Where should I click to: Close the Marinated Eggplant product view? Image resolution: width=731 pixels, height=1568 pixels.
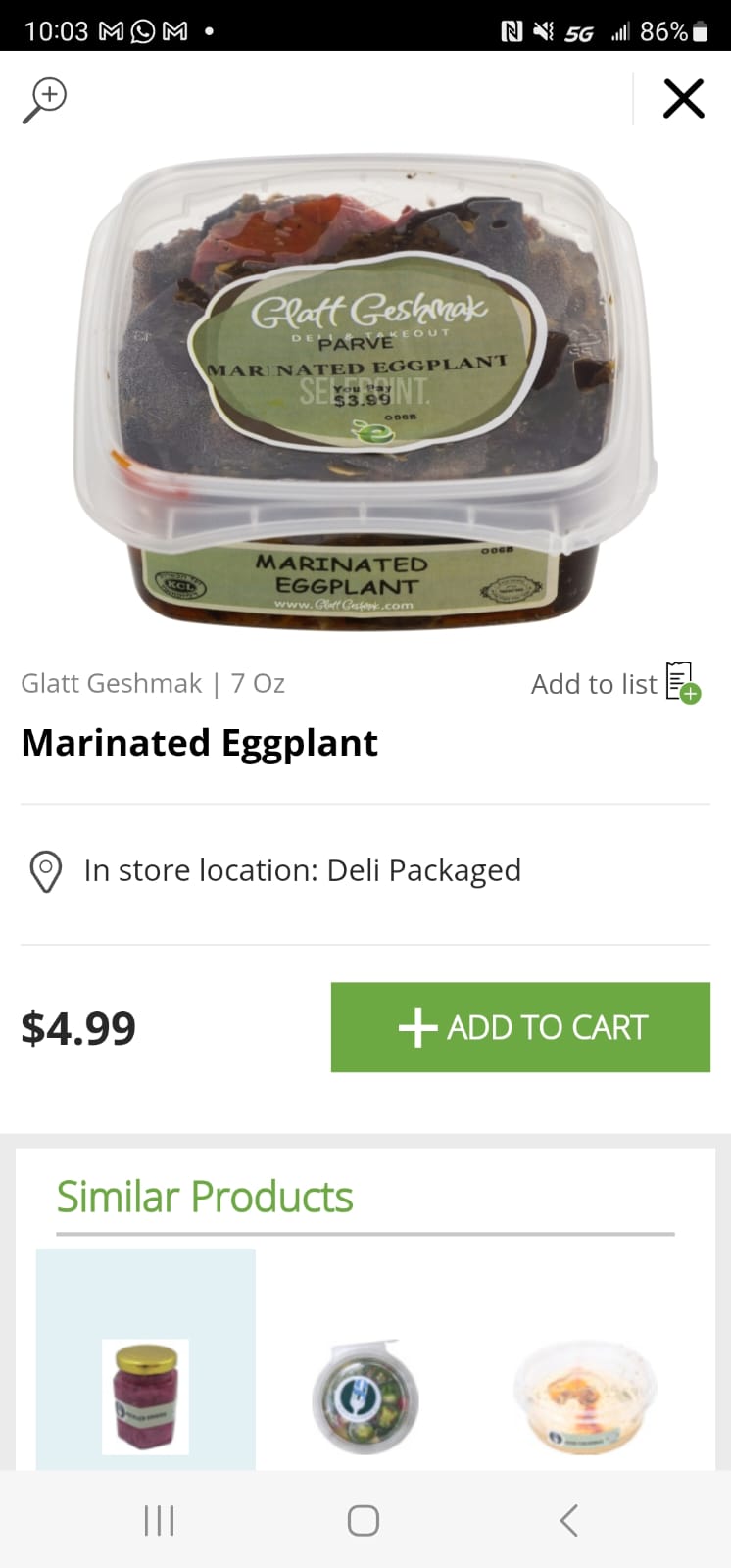pos(683,99)
